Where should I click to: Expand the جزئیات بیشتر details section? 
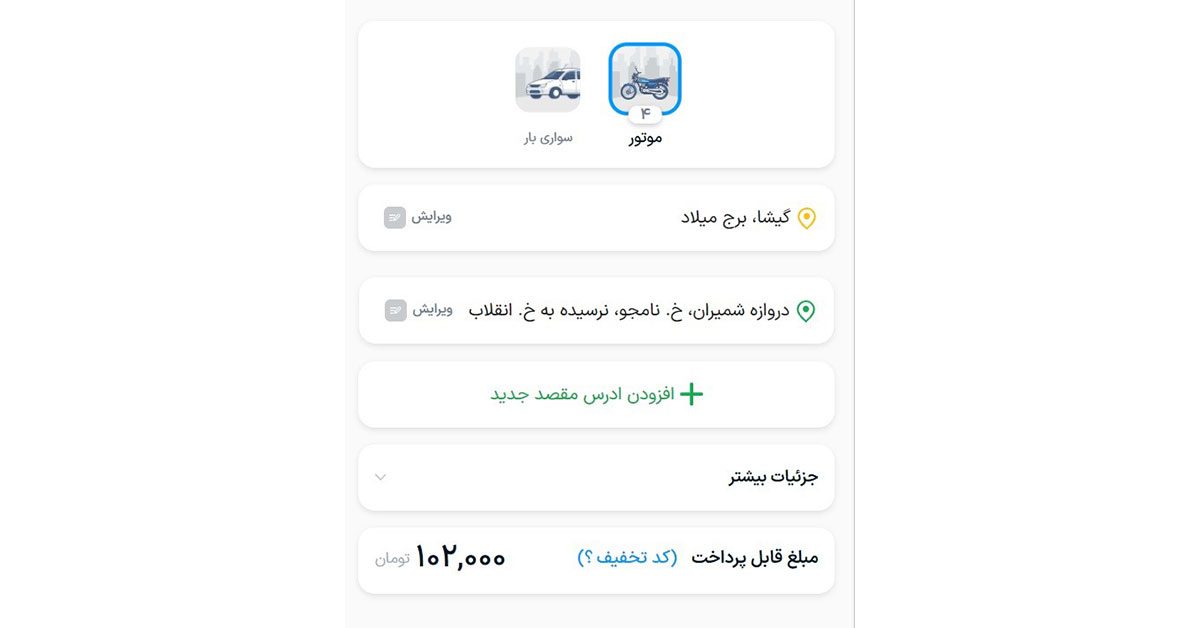(380, 477)
